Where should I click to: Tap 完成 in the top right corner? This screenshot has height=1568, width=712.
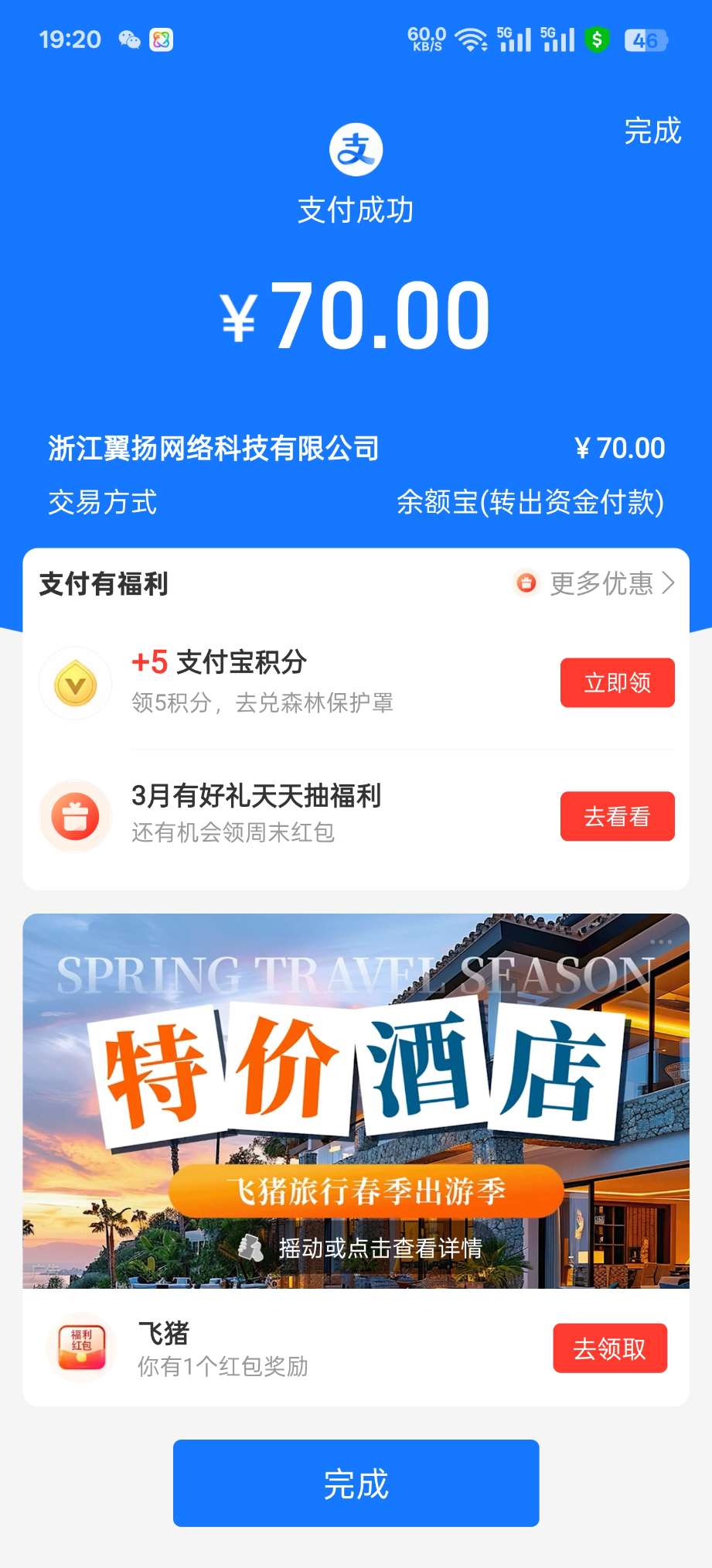click(x=652, y=131)
